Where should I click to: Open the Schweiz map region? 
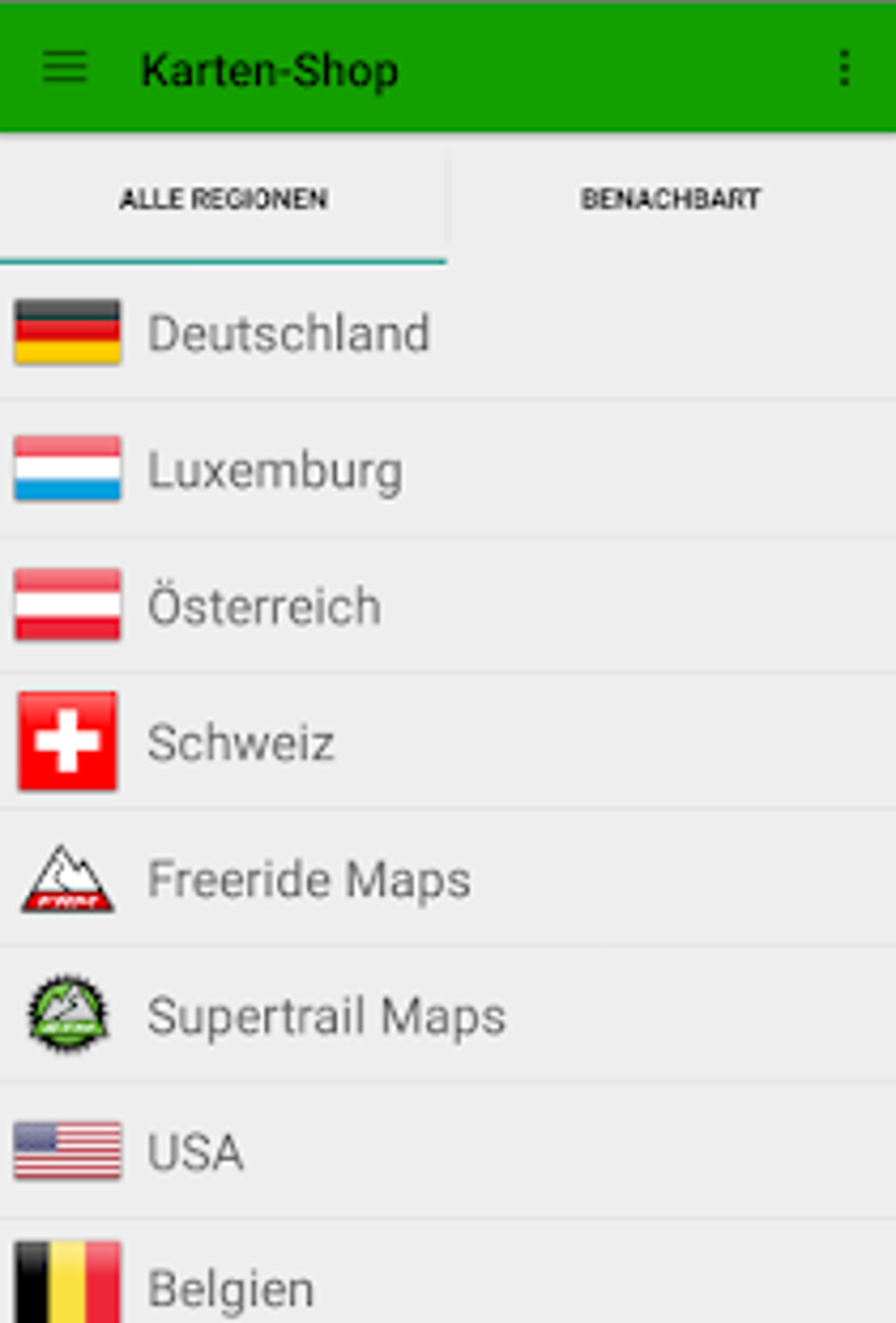[242, 741]
